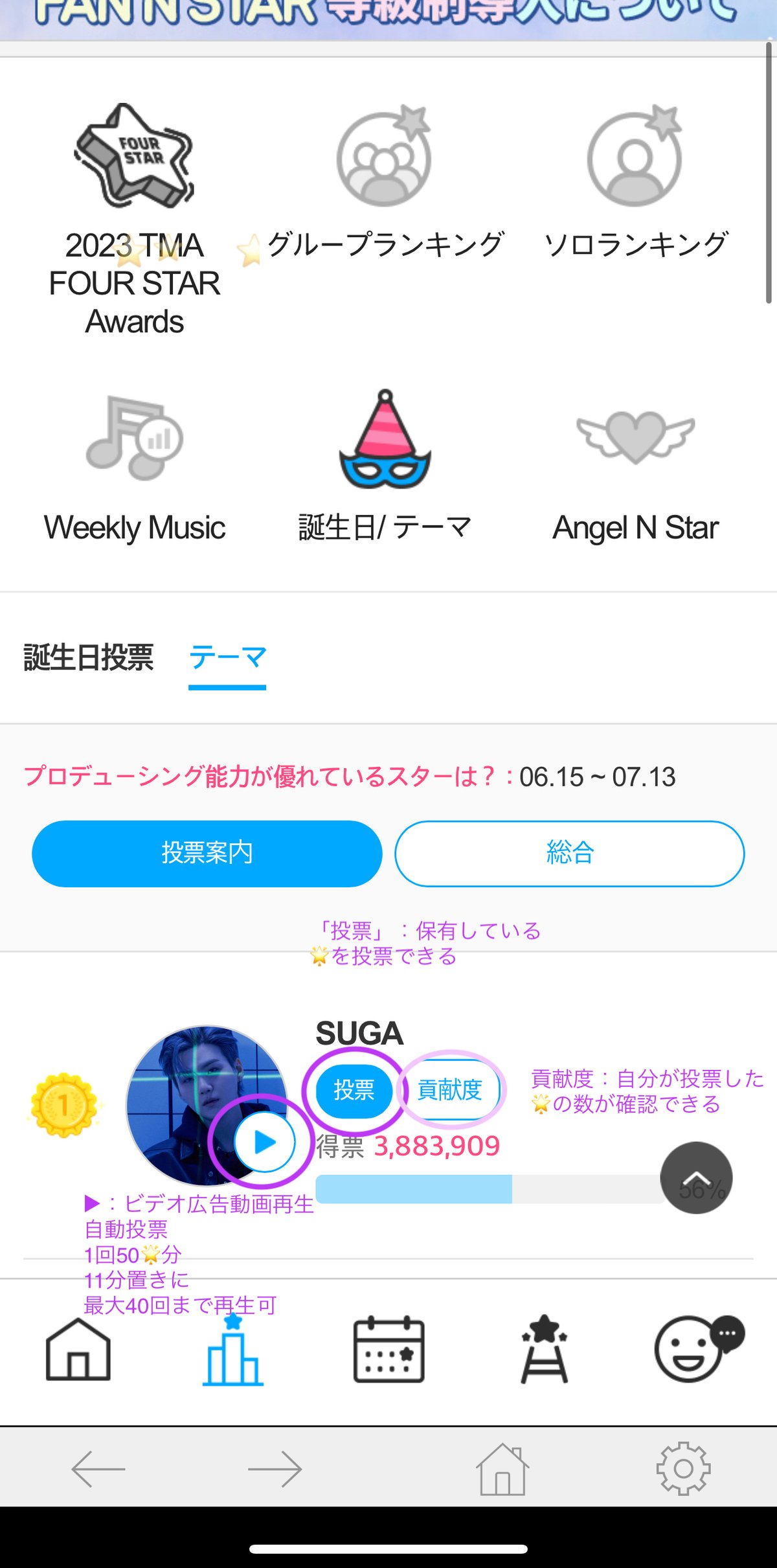Open the awards star icon in bottom navigation
Viewport: 777px width, 1568px height.
click(x=544, y=1347)
